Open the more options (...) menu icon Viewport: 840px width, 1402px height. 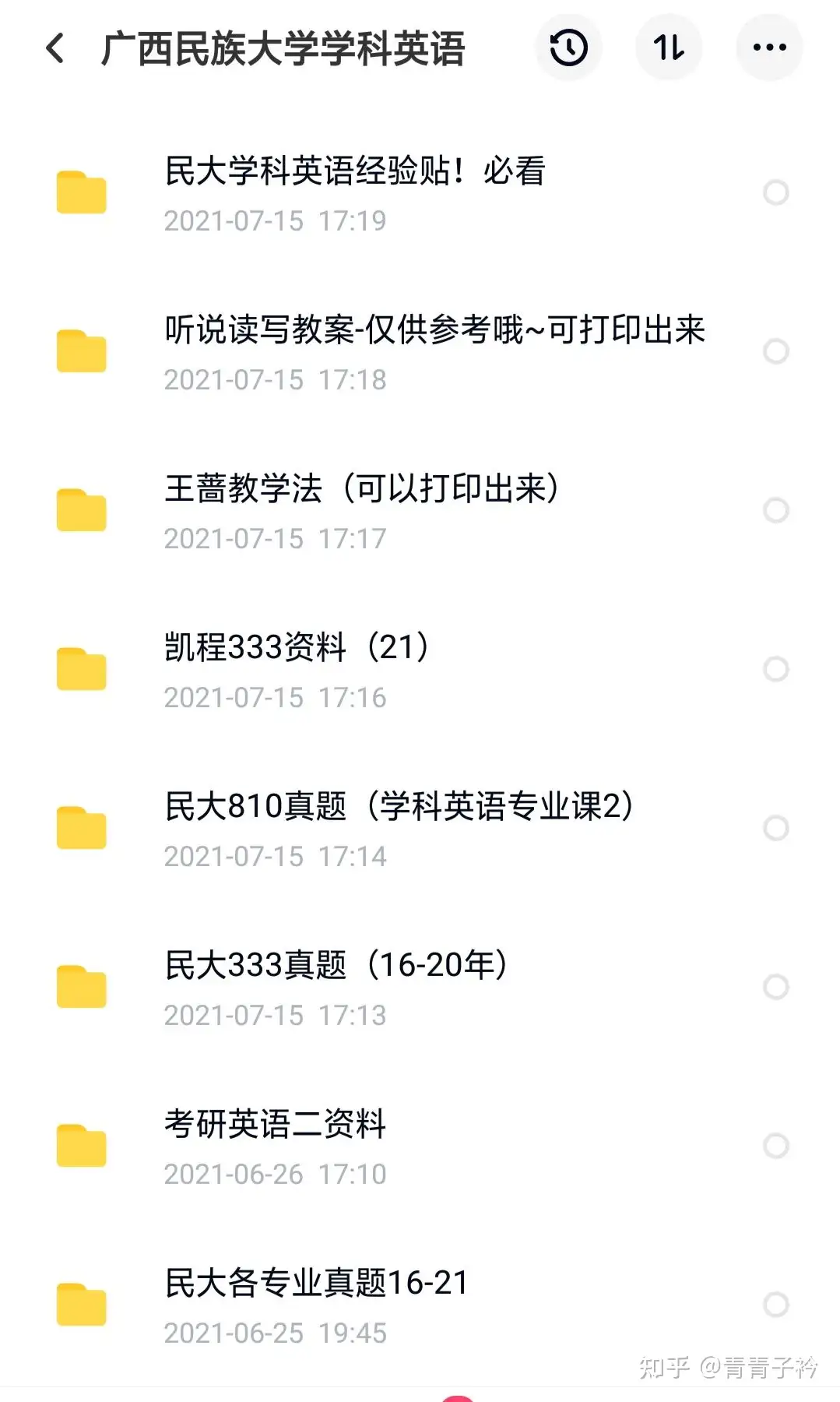pos(768,47)
